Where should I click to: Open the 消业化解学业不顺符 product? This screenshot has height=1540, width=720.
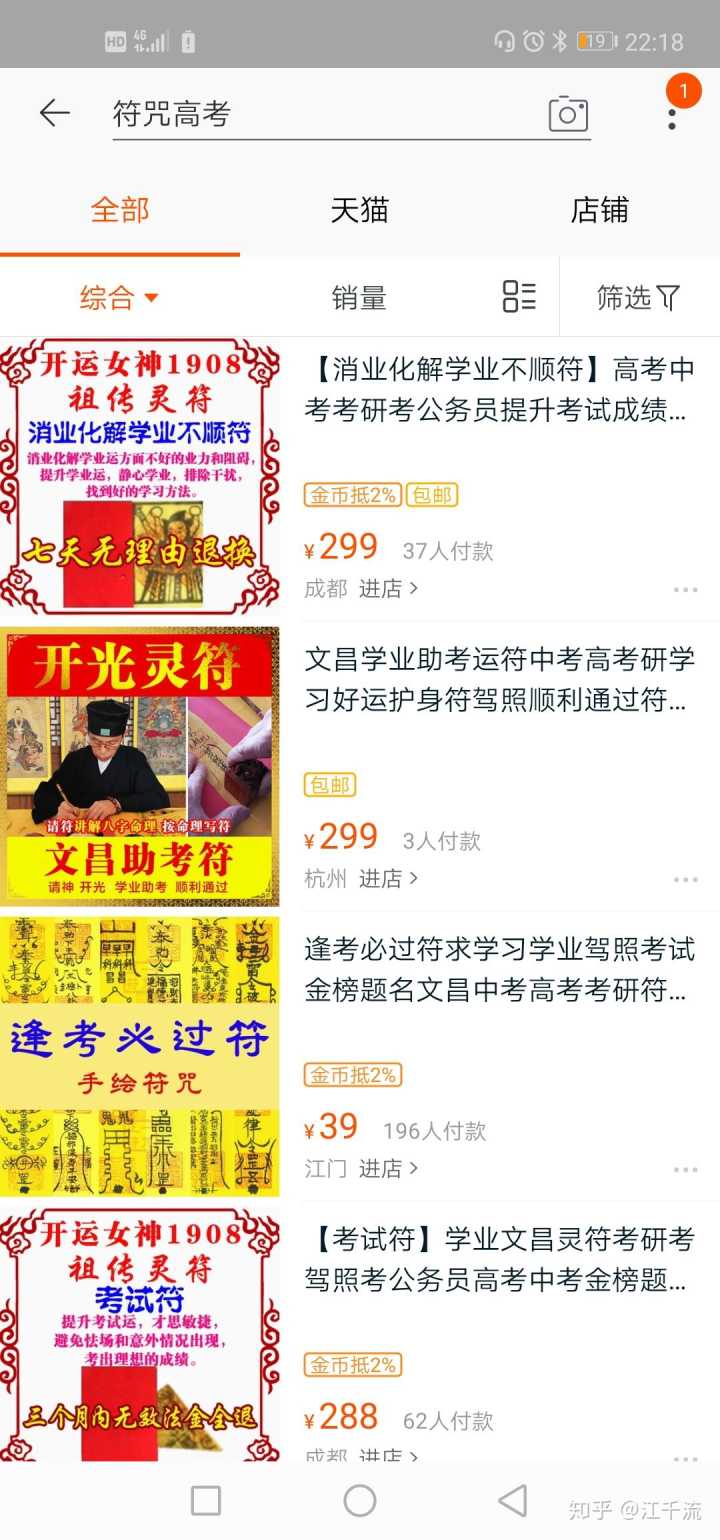(498, 390)
